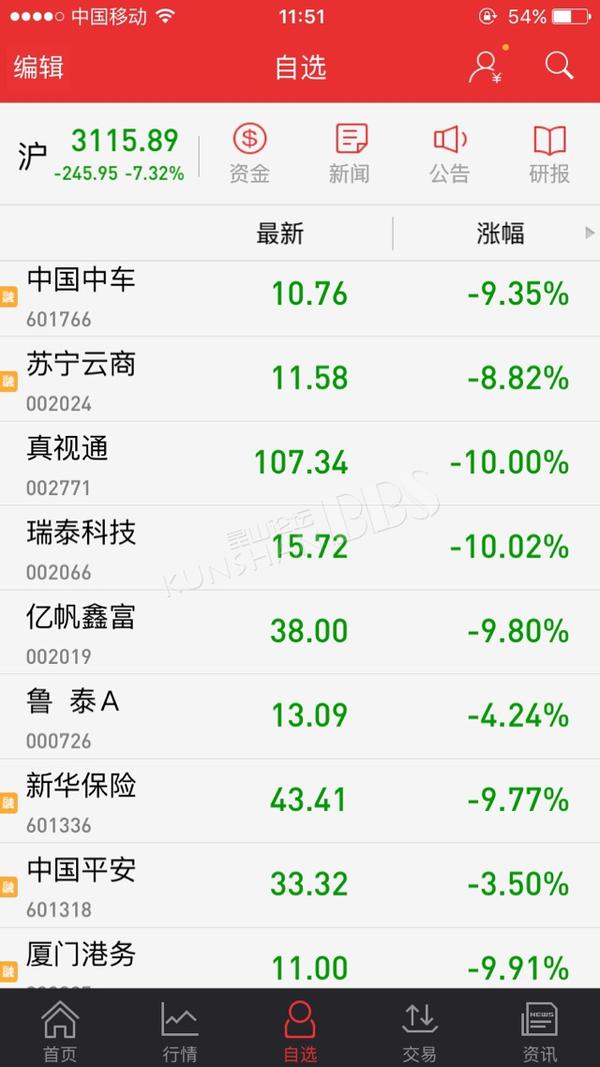Sort the list by 最新 price column
The width and height of the screenshot is (600, 1067).
point(280,233)
